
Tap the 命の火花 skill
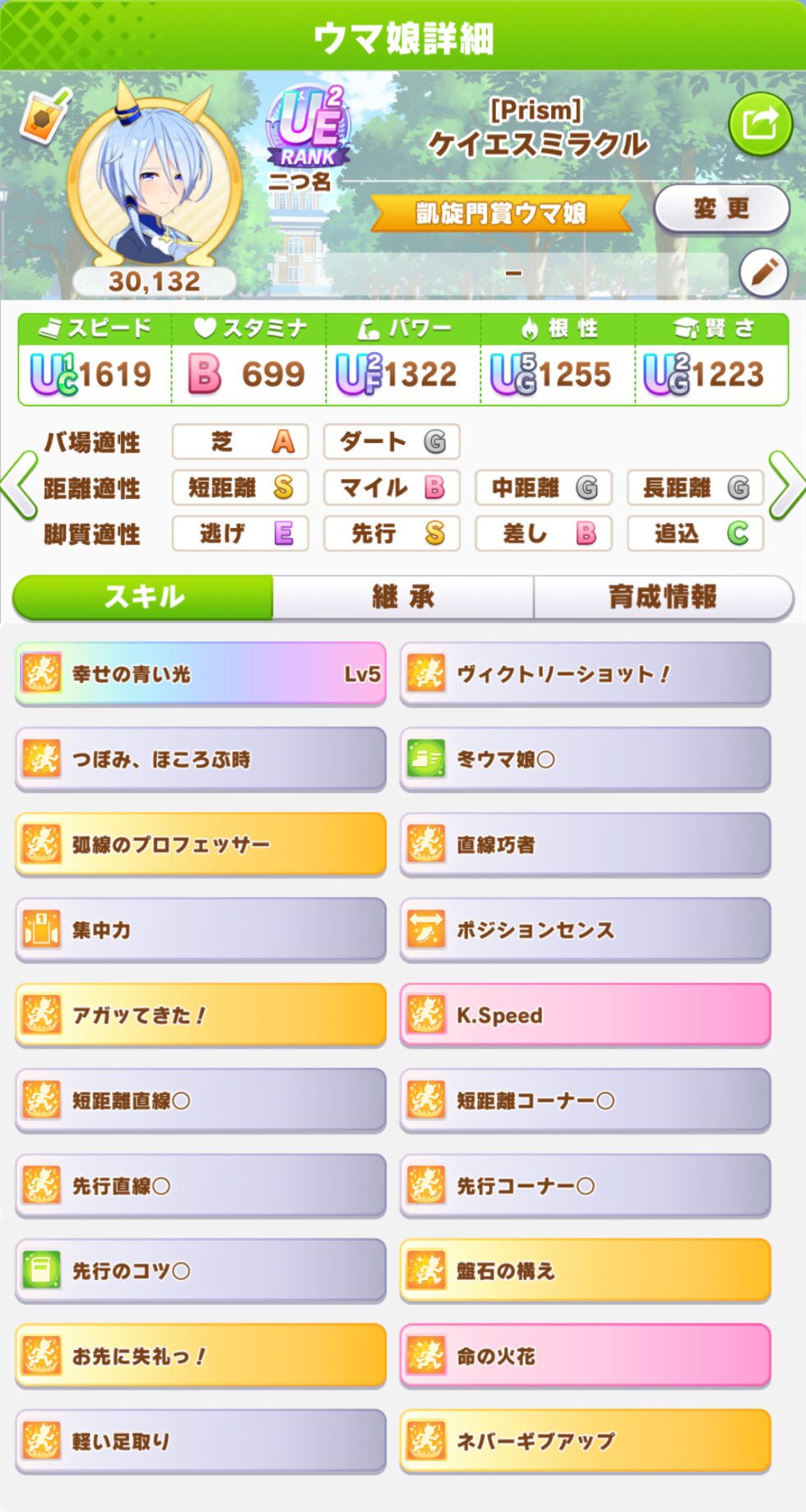(586, 1356)
